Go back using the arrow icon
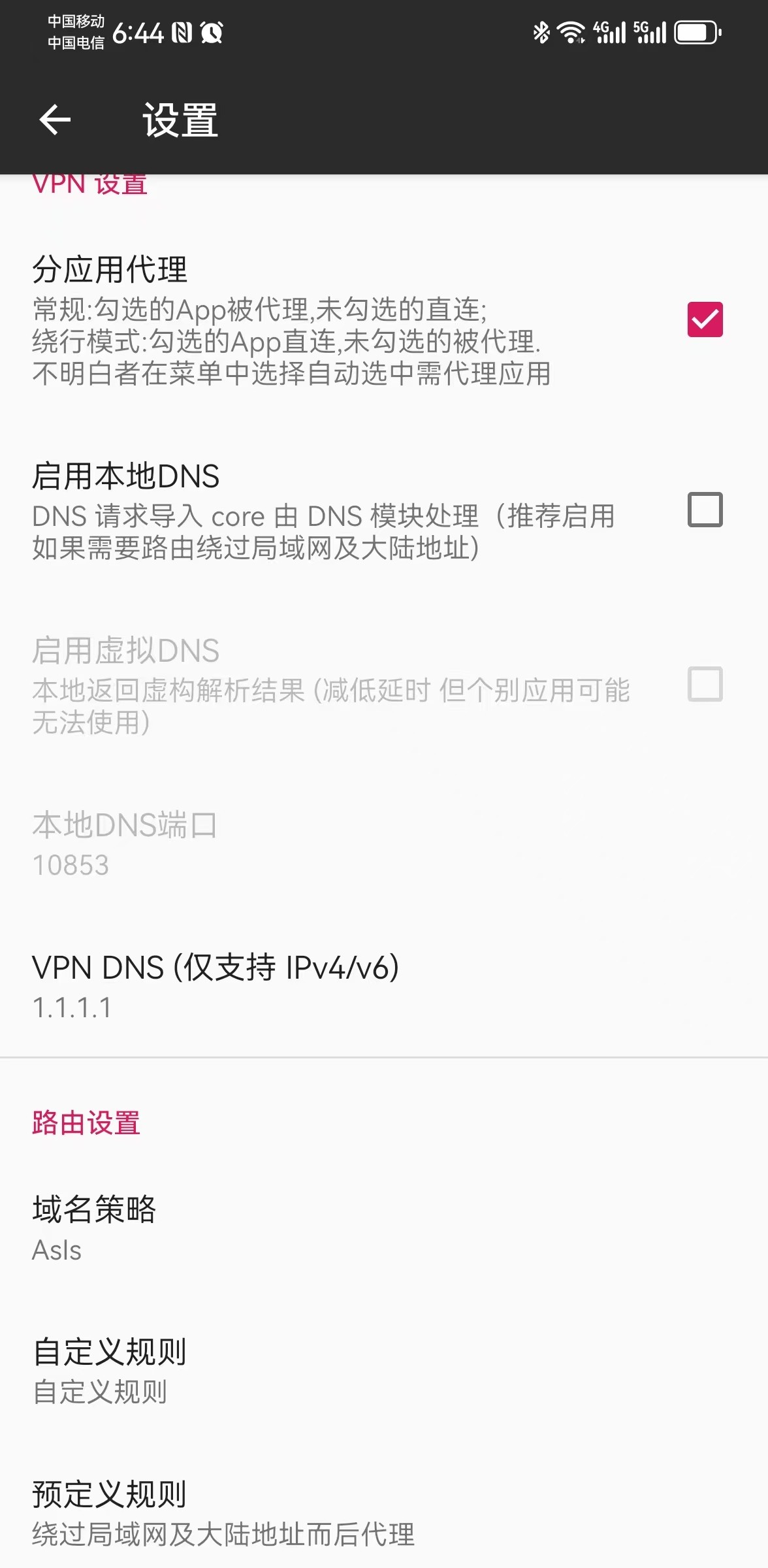The image size is (768, 1568). pyautogui.click(x=55, y=120)
